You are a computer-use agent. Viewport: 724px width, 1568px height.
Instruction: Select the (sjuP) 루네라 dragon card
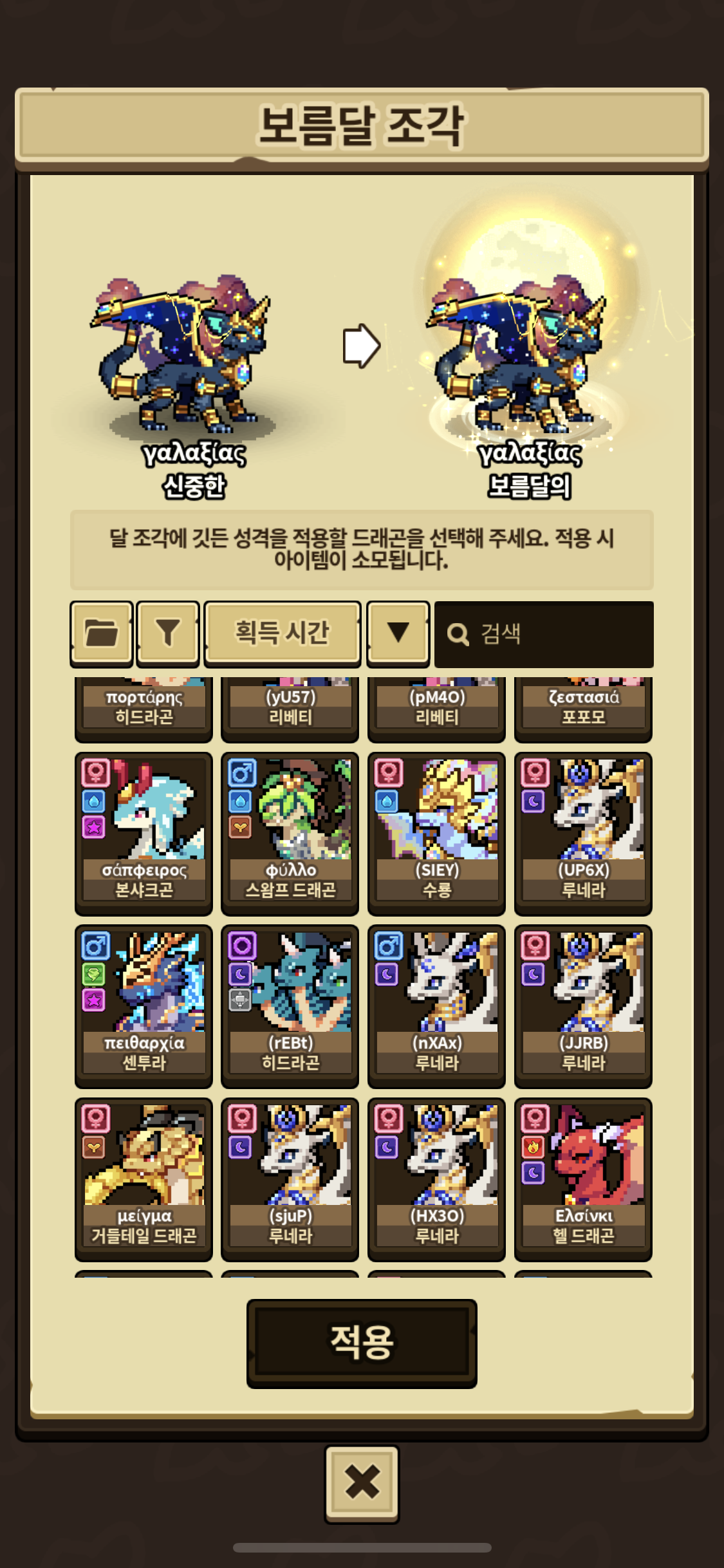pyautogui.click(x=290, y=1179)
